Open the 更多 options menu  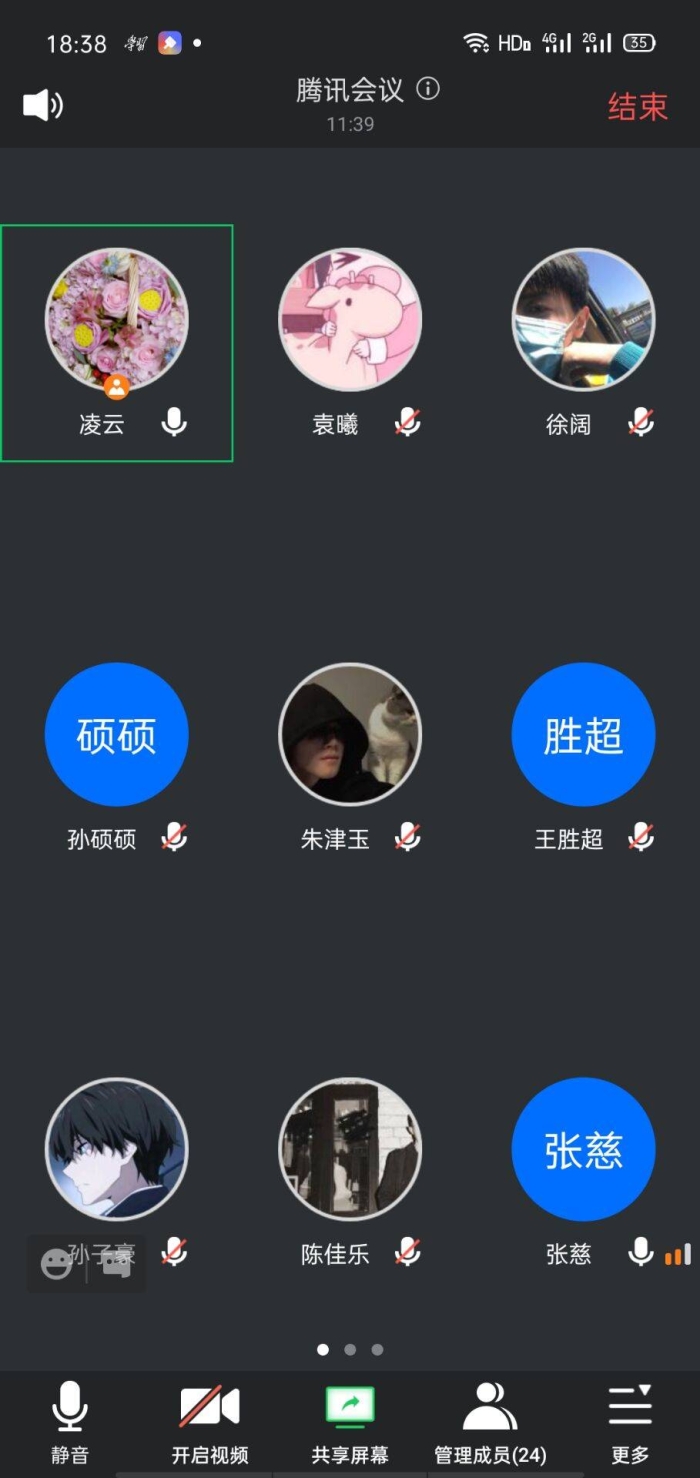[x=630, y=1420]
